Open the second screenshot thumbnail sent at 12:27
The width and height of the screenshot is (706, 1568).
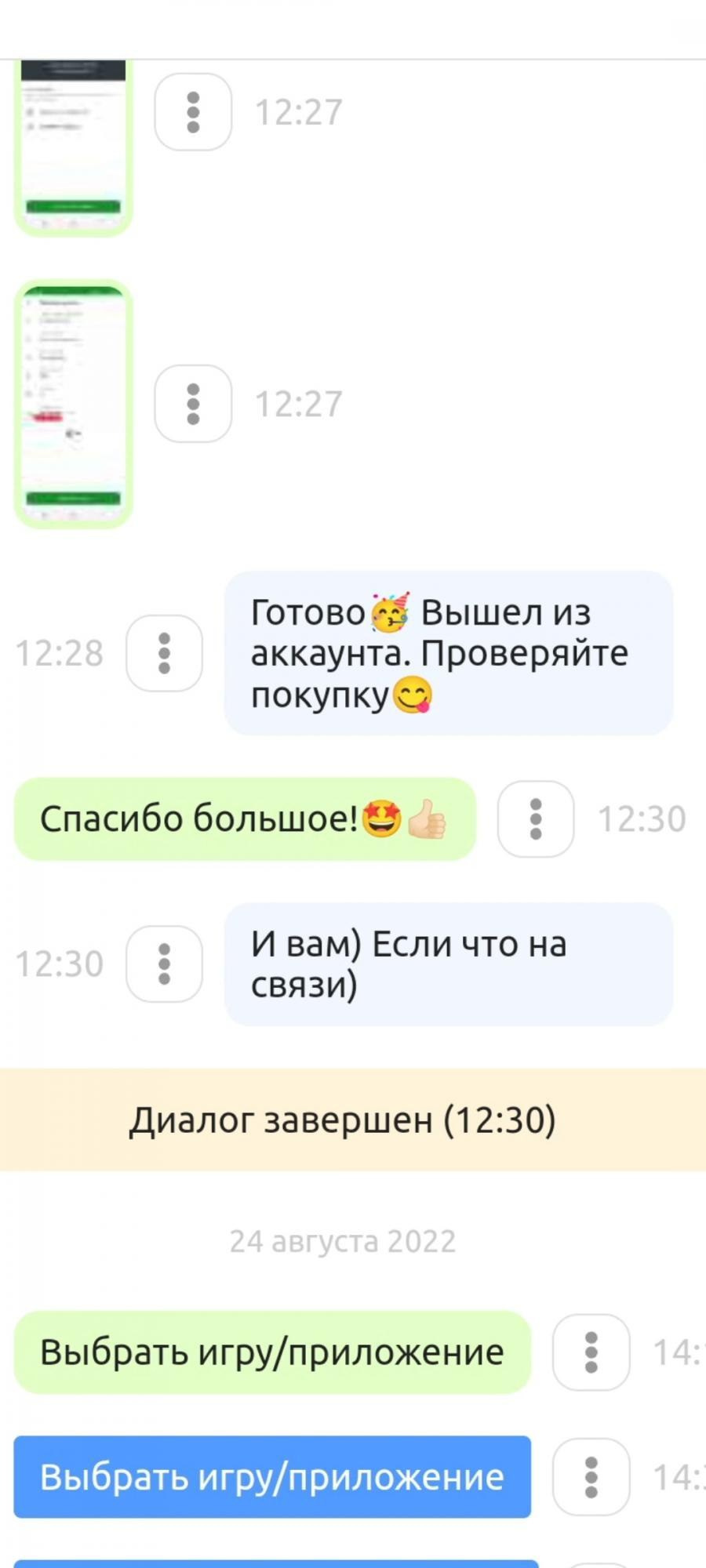(x=73, y=404)
